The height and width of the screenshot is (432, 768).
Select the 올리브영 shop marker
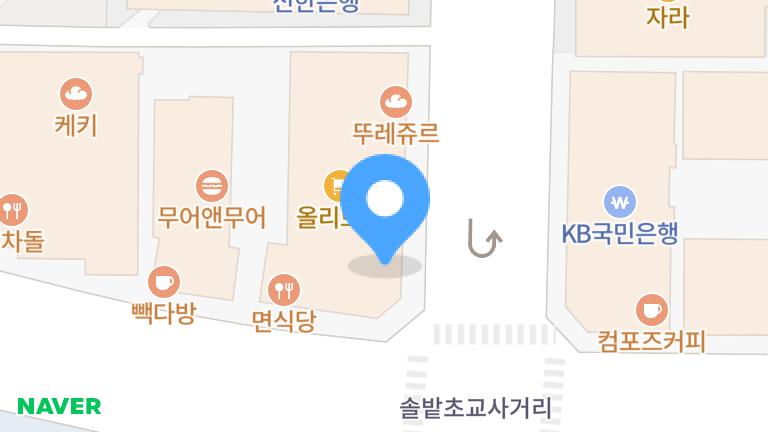336,186
